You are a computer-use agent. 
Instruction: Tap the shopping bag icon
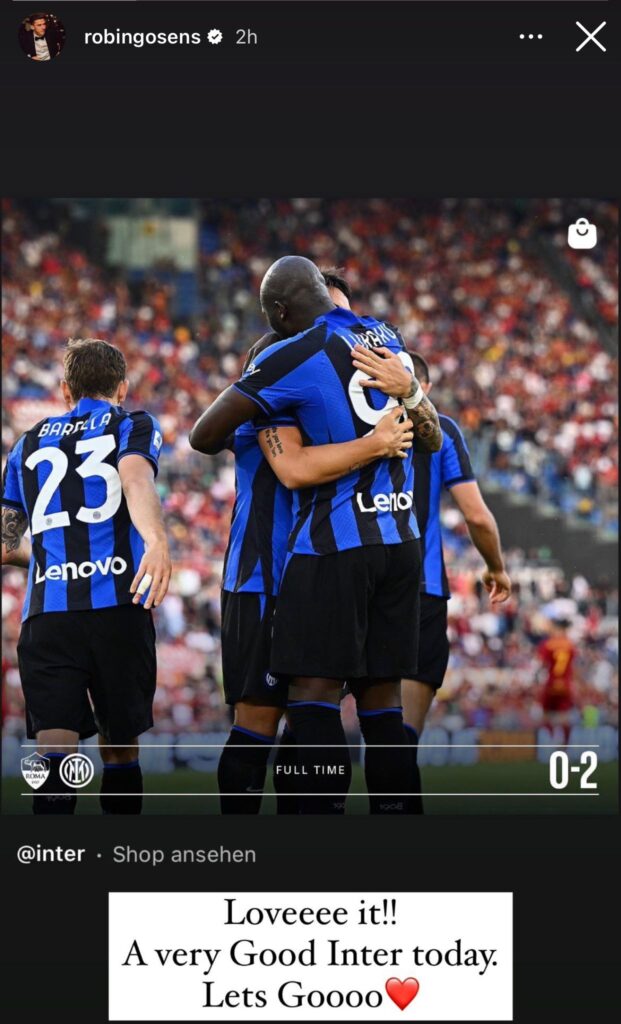(582, 234)
